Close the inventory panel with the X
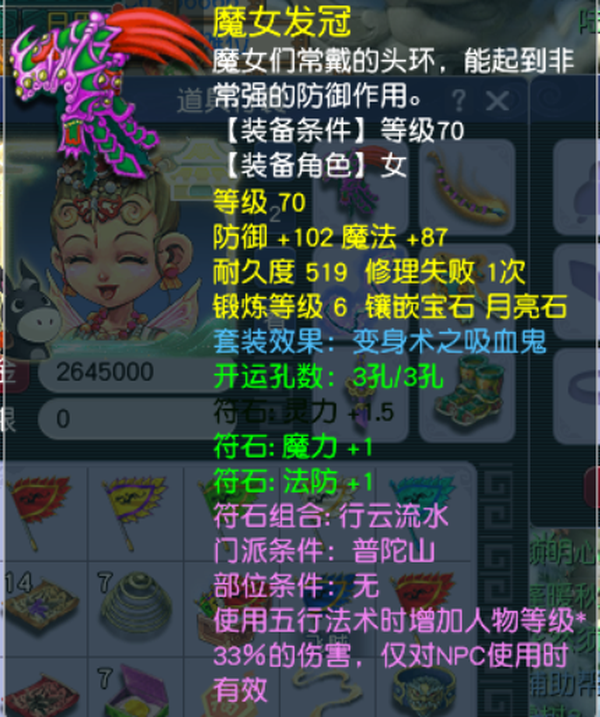 [x=497, y=100]
